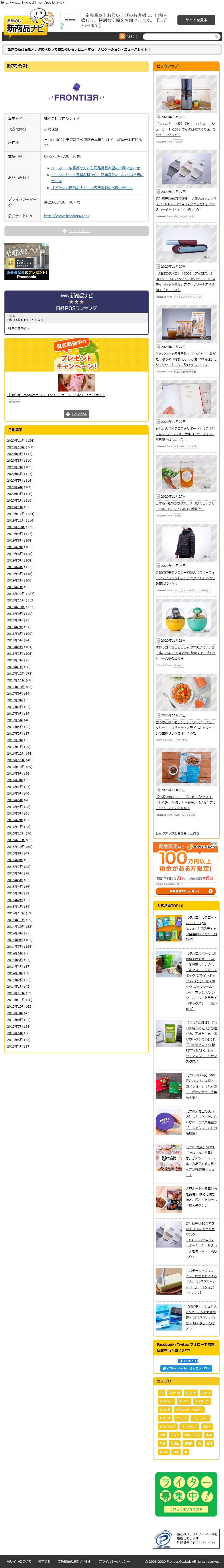The width and height of the screenshot is (224, 1568).
Task: Follow @Shin_Shouhin on Twitter
Action: click(186, 1368)
